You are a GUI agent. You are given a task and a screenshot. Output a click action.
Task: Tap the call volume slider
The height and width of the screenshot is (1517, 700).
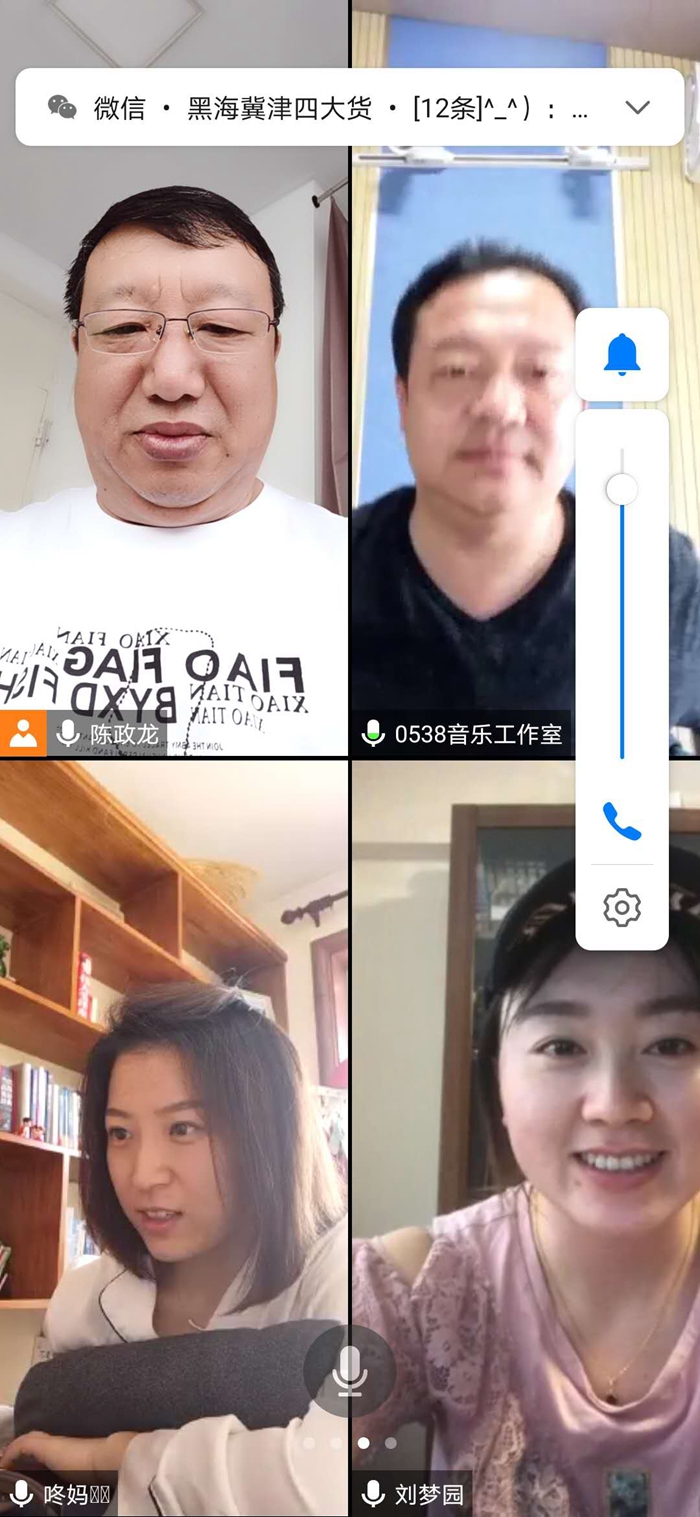point(622,600)
